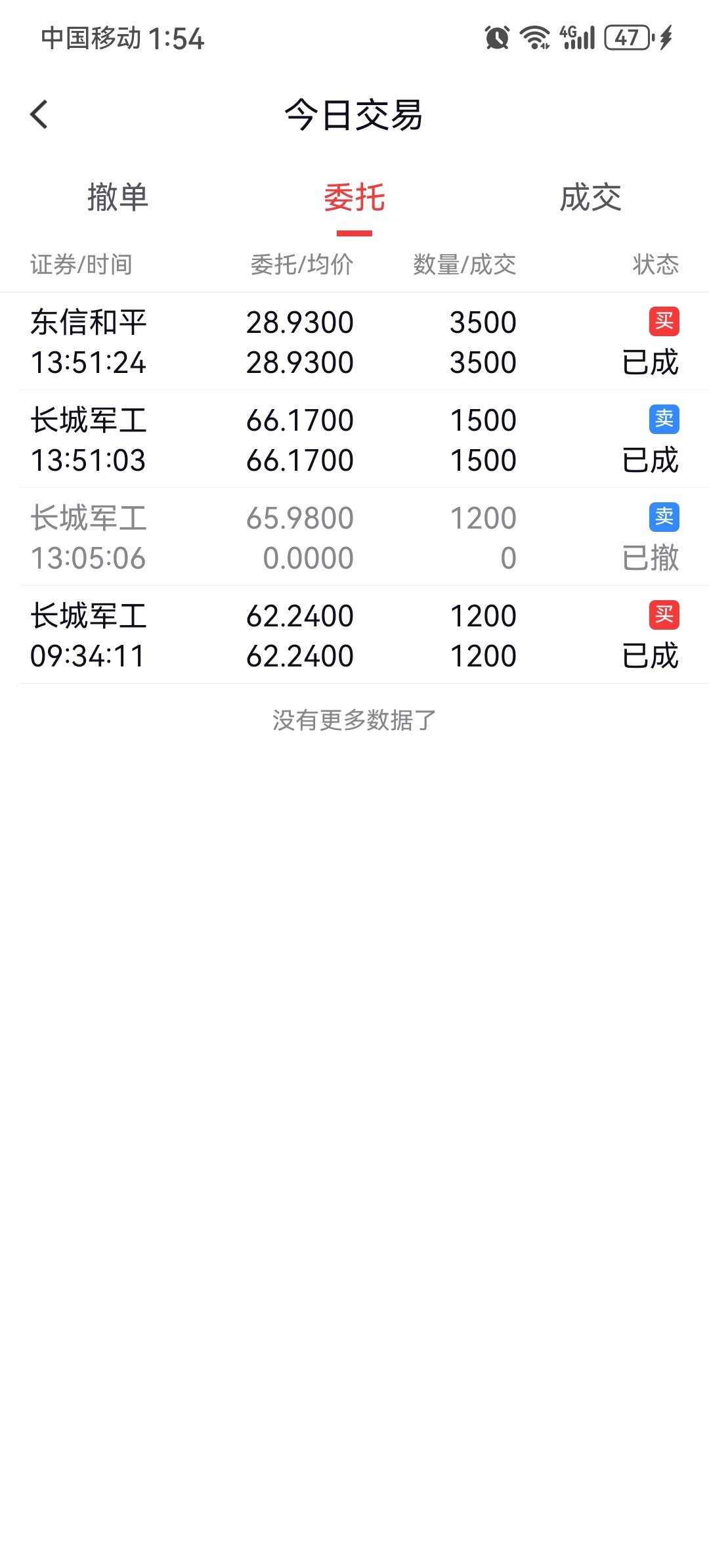The width and height of the screenshot is (709, 1568).
Task: Go back from 今日交易 page
Action: [x=39, y=115]
